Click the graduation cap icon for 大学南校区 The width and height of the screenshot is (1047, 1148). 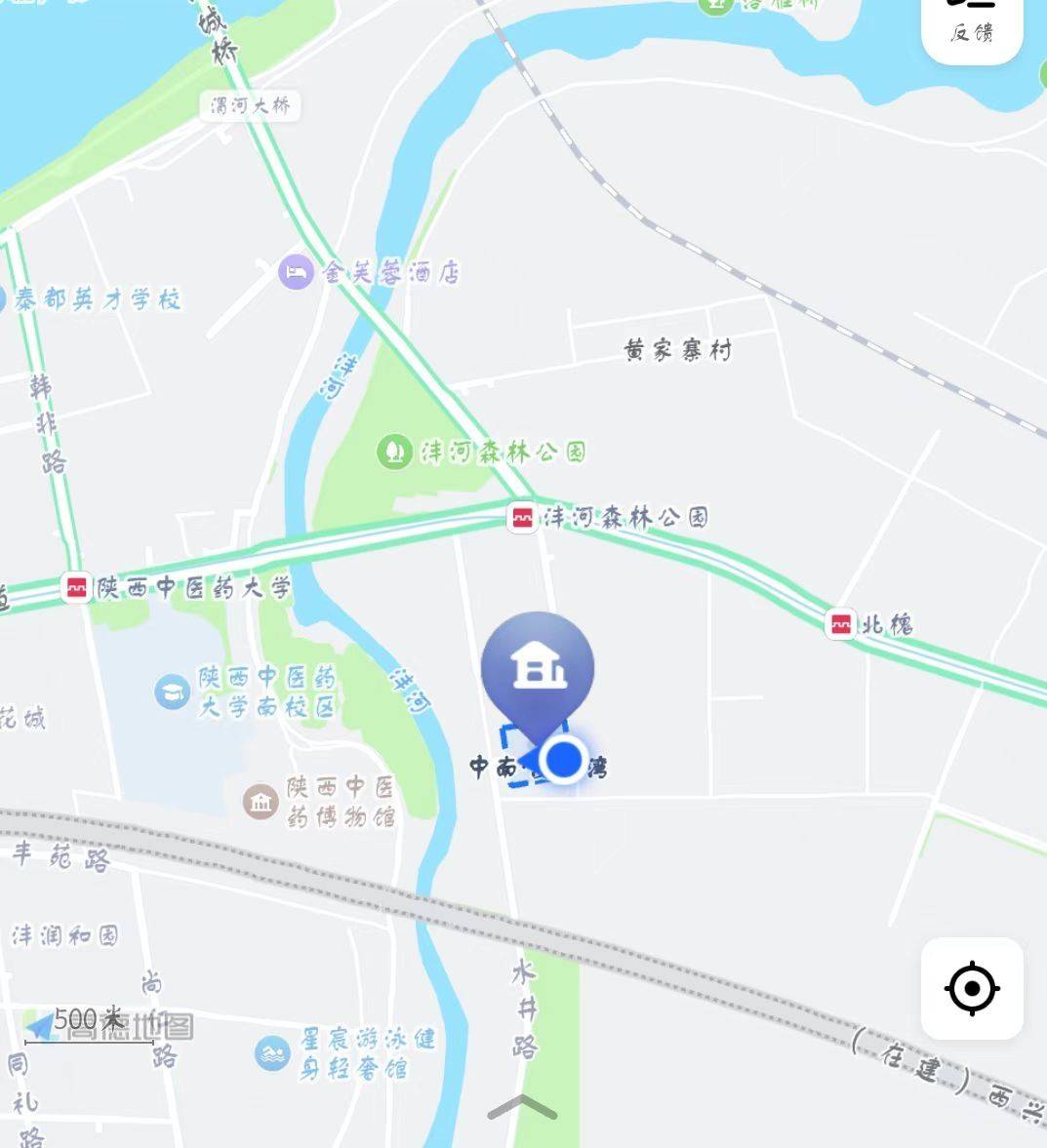[x=171, y=691]
